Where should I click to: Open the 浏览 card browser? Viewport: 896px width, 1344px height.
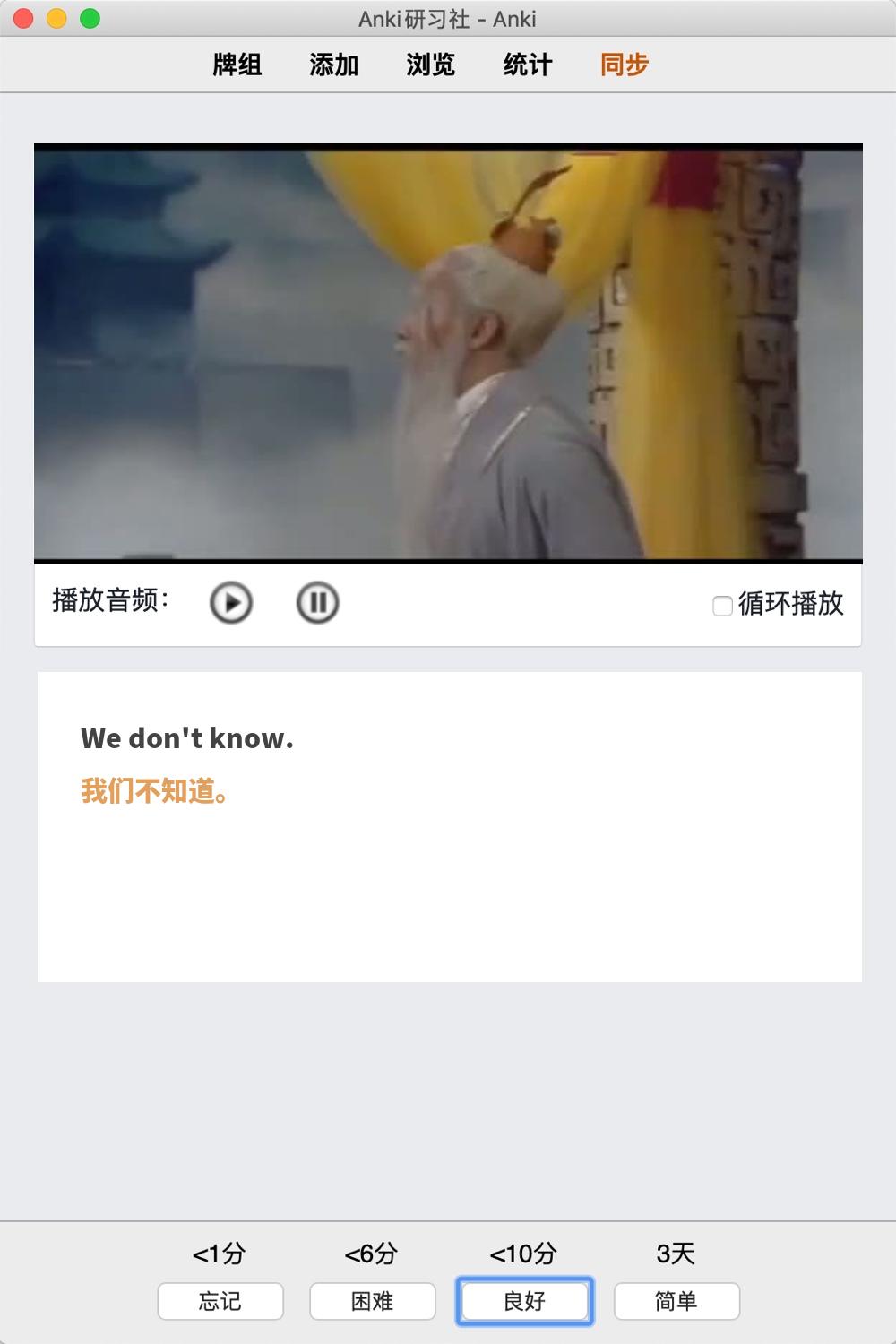point(431,65)
